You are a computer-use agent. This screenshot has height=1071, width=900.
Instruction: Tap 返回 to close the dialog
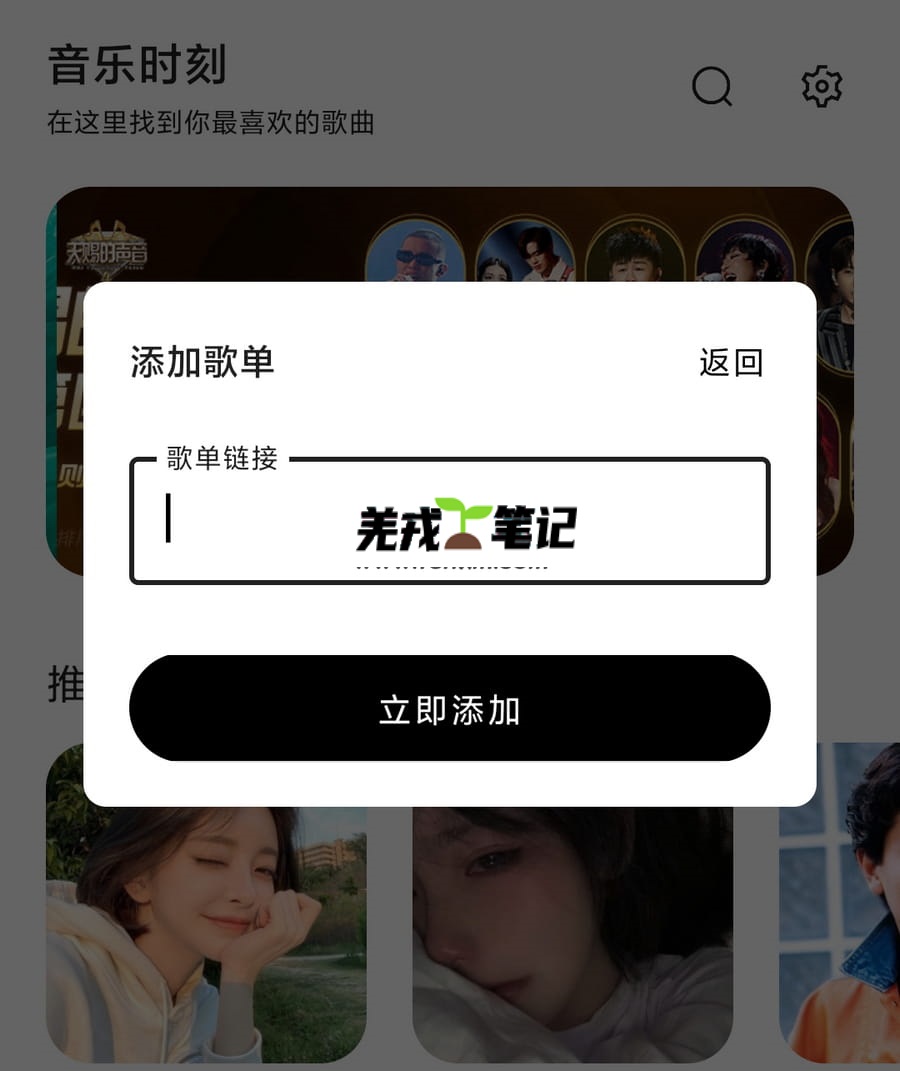731,362
